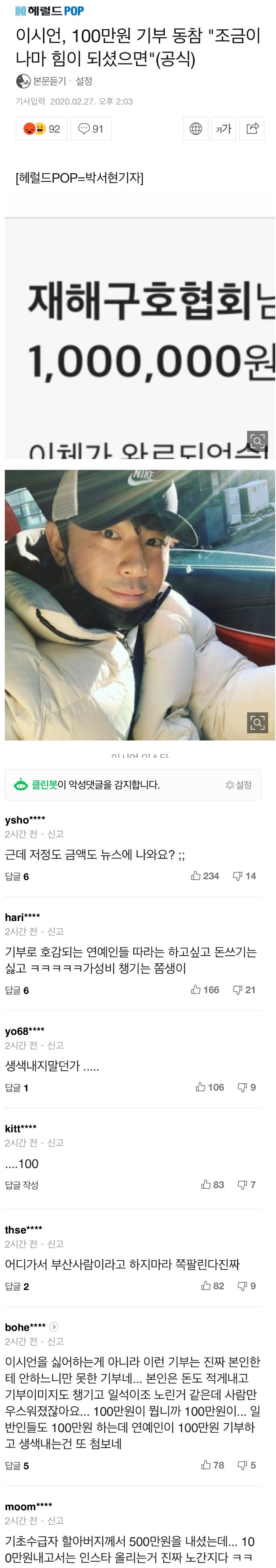Open the 91 comments button

click(91, 129)
